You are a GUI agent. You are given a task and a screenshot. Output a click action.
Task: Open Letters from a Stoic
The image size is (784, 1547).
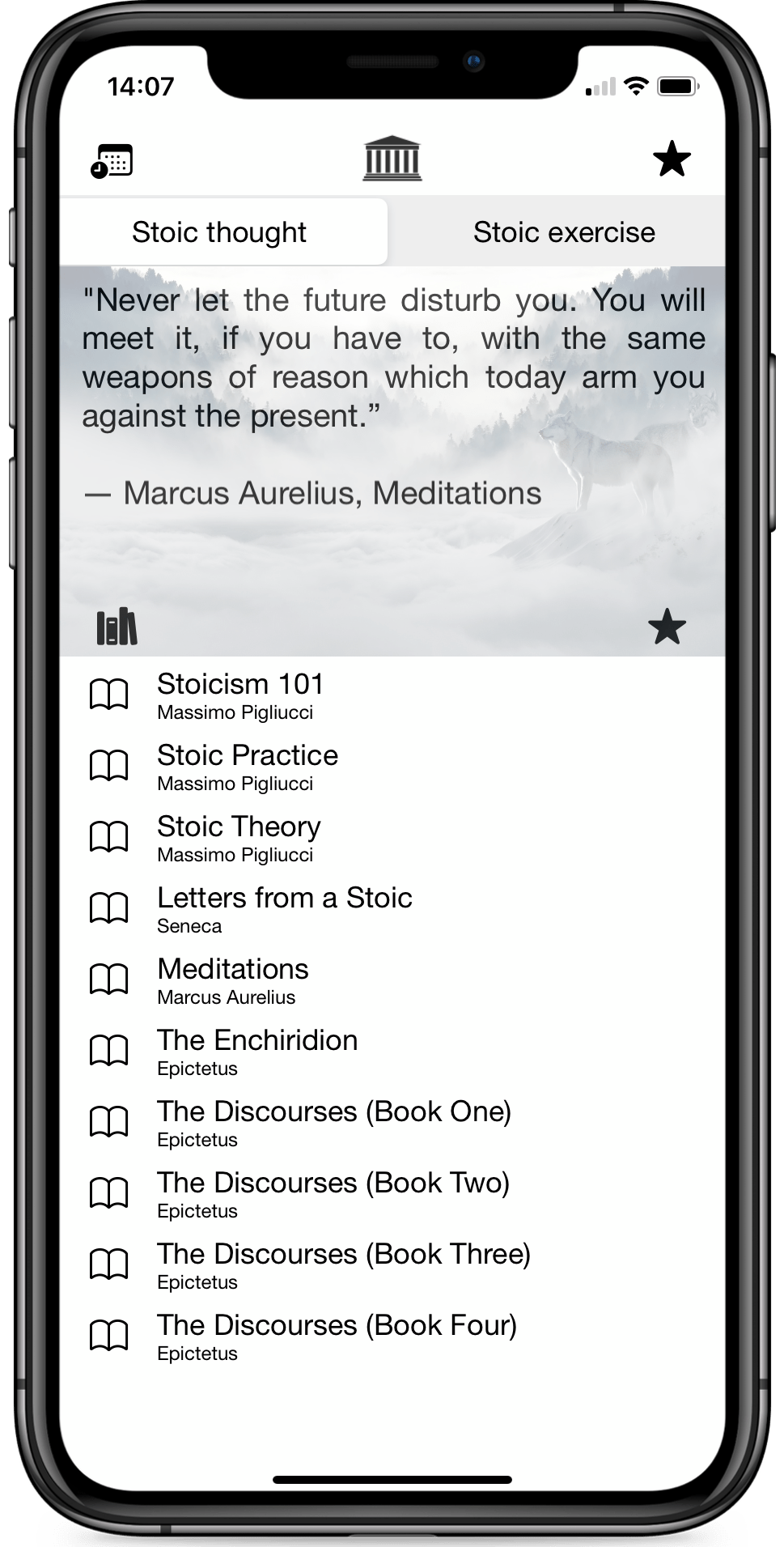[284, 908]
